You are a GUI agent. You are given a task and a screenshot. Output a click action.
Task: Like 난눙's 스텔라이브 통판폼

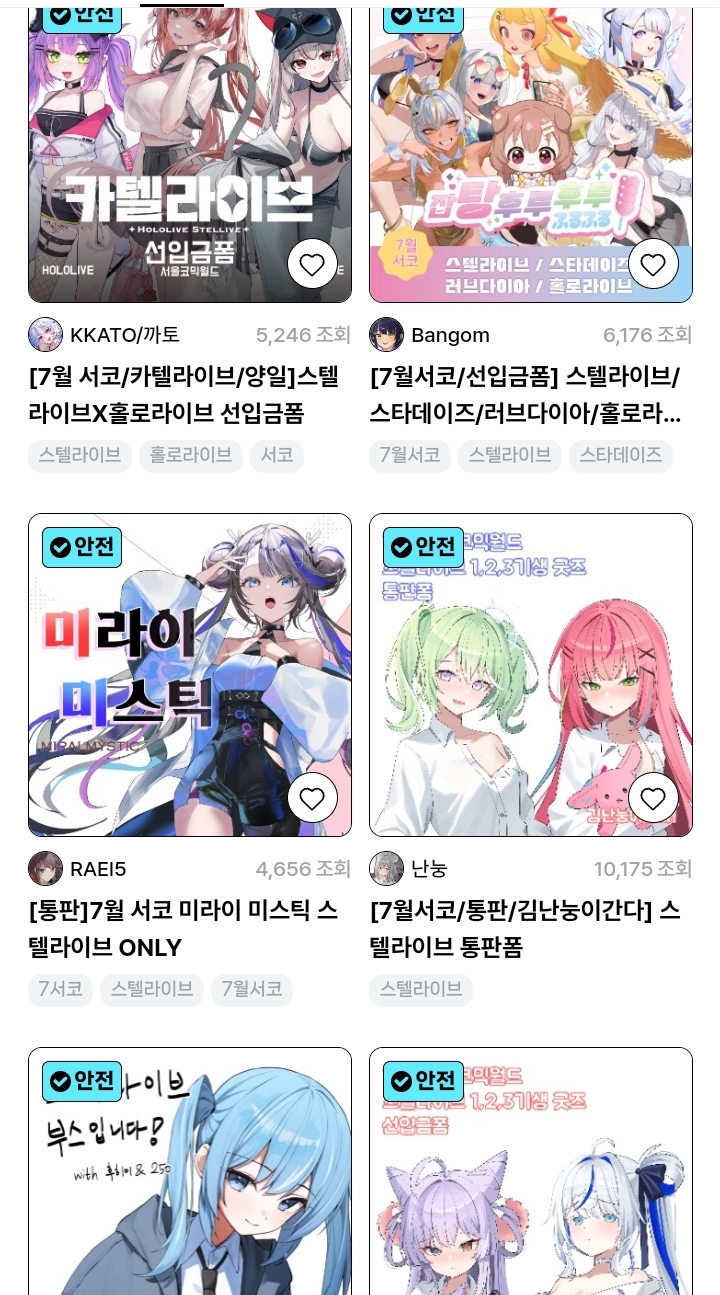click(x=653, y=798)
